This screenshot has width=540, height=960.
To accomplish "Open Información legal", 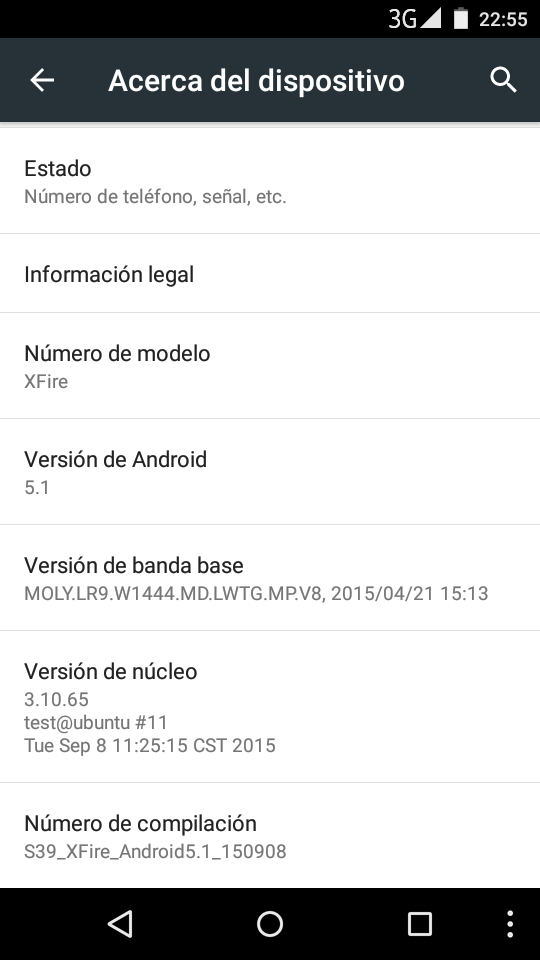I will [270, 274].
